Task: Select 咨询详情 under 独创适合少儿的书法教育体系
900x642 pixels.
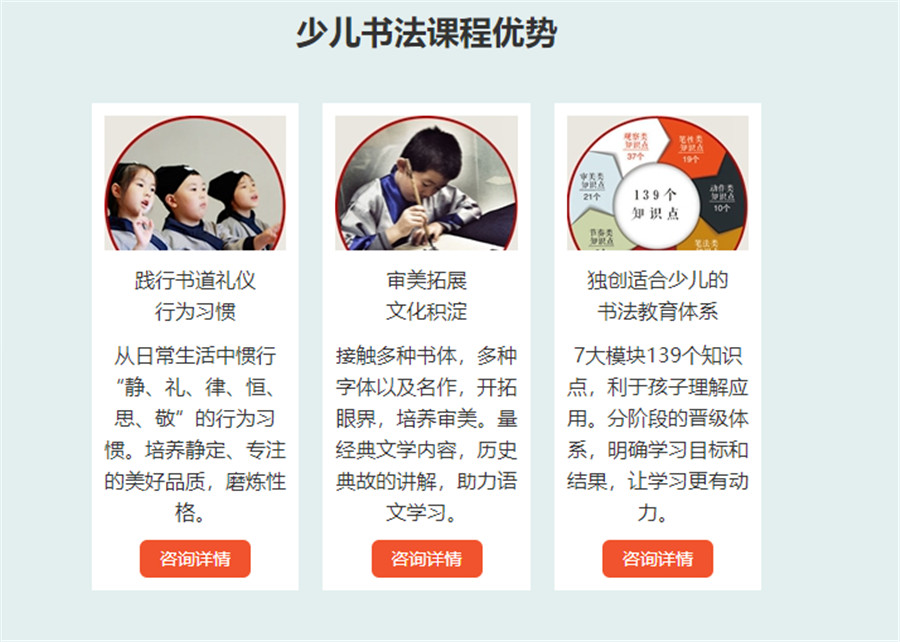Action: tap(658, 559)
